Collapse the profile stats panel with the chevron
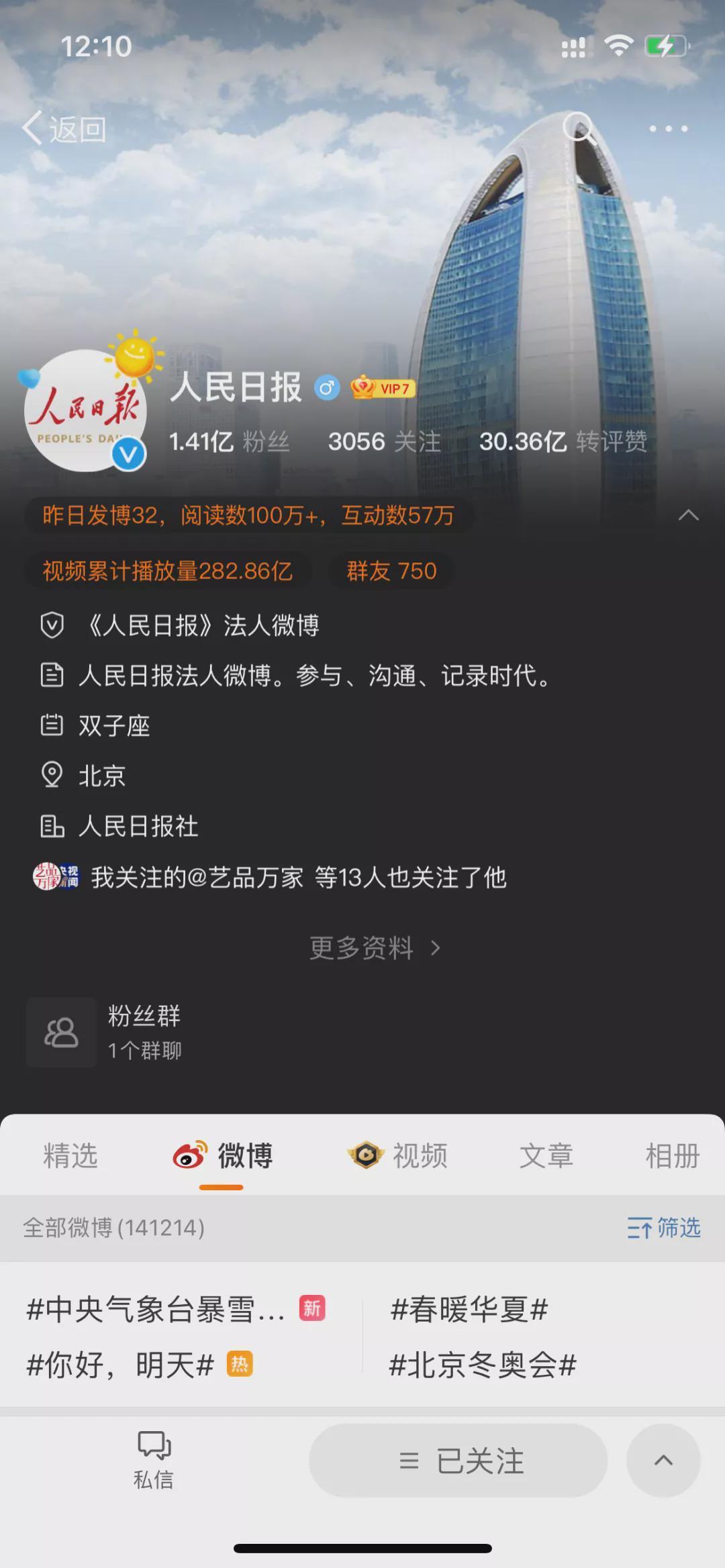This screenshot has width=725, height=1568. 686,515
